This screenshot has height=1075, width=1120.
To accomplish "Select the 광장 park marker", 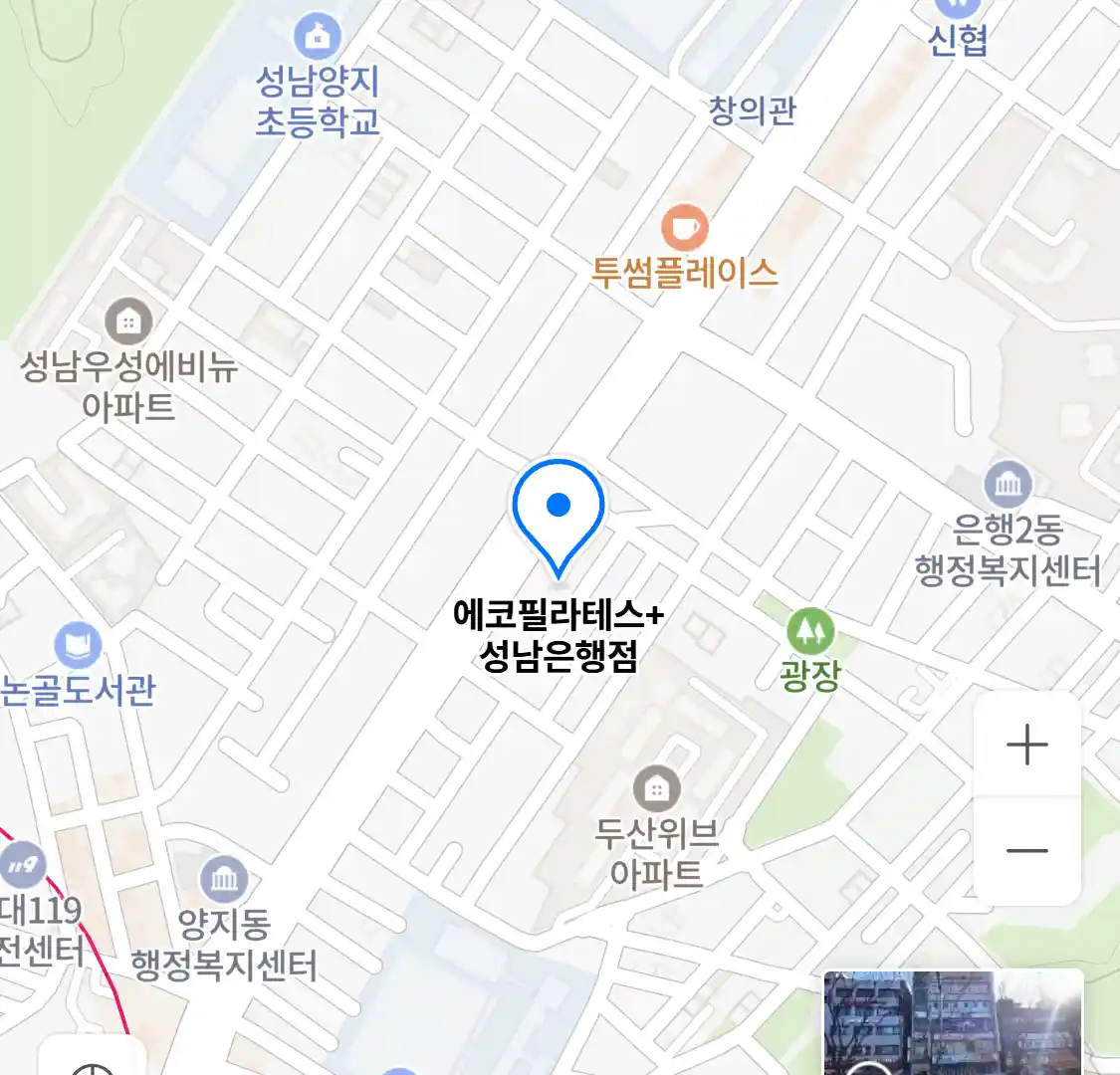I will [x=809, y=631].
